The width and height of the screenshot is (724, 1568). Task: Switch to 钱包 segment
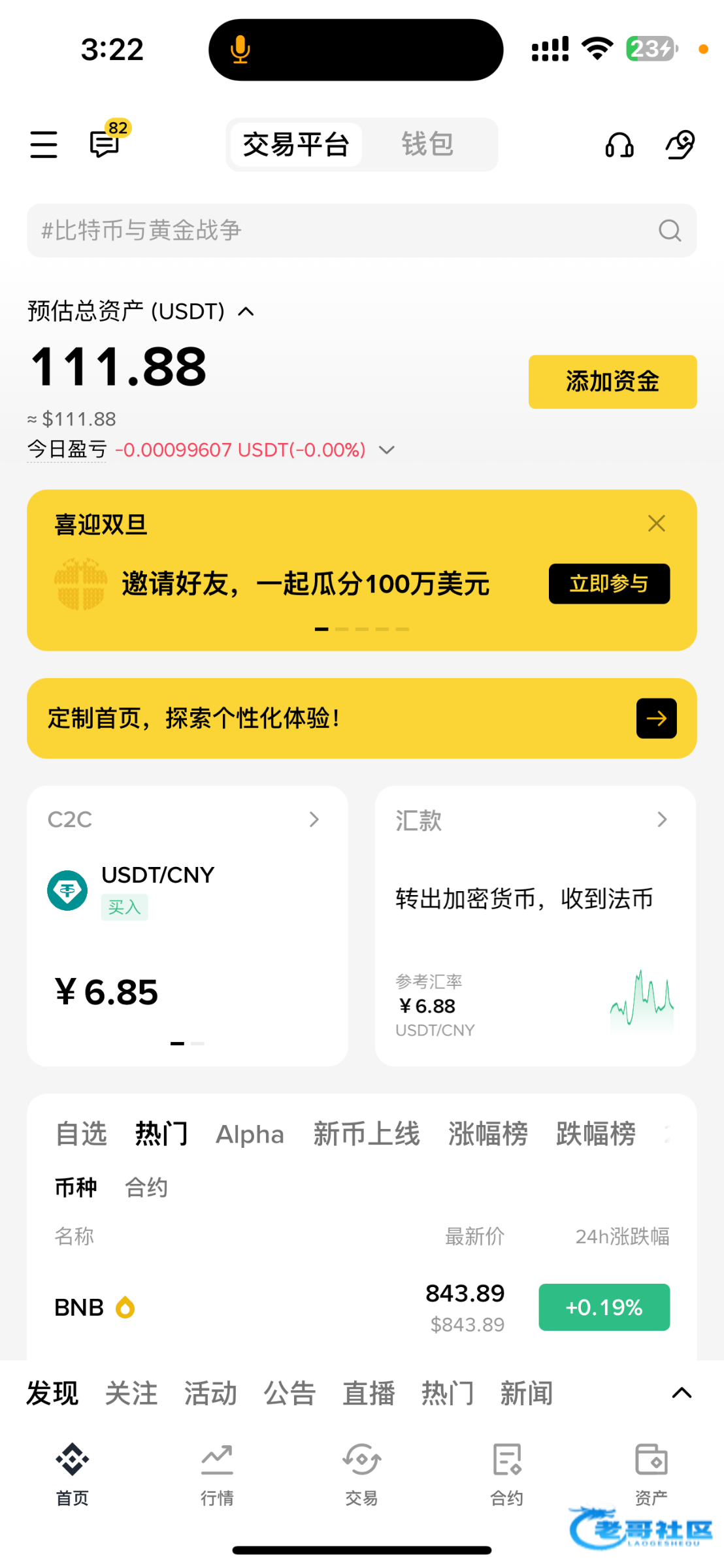point(427,144)
